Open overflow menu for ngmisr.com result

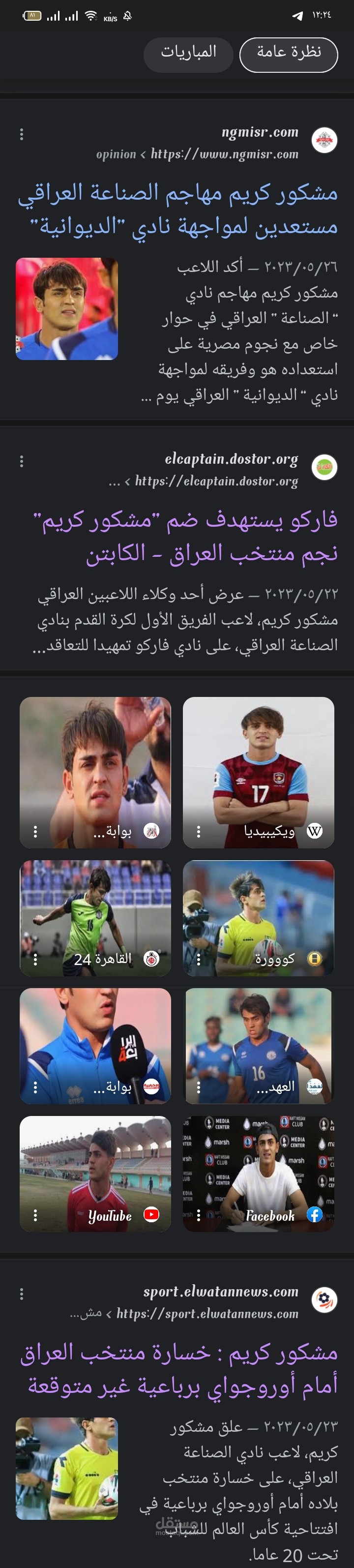coord(22,135)
